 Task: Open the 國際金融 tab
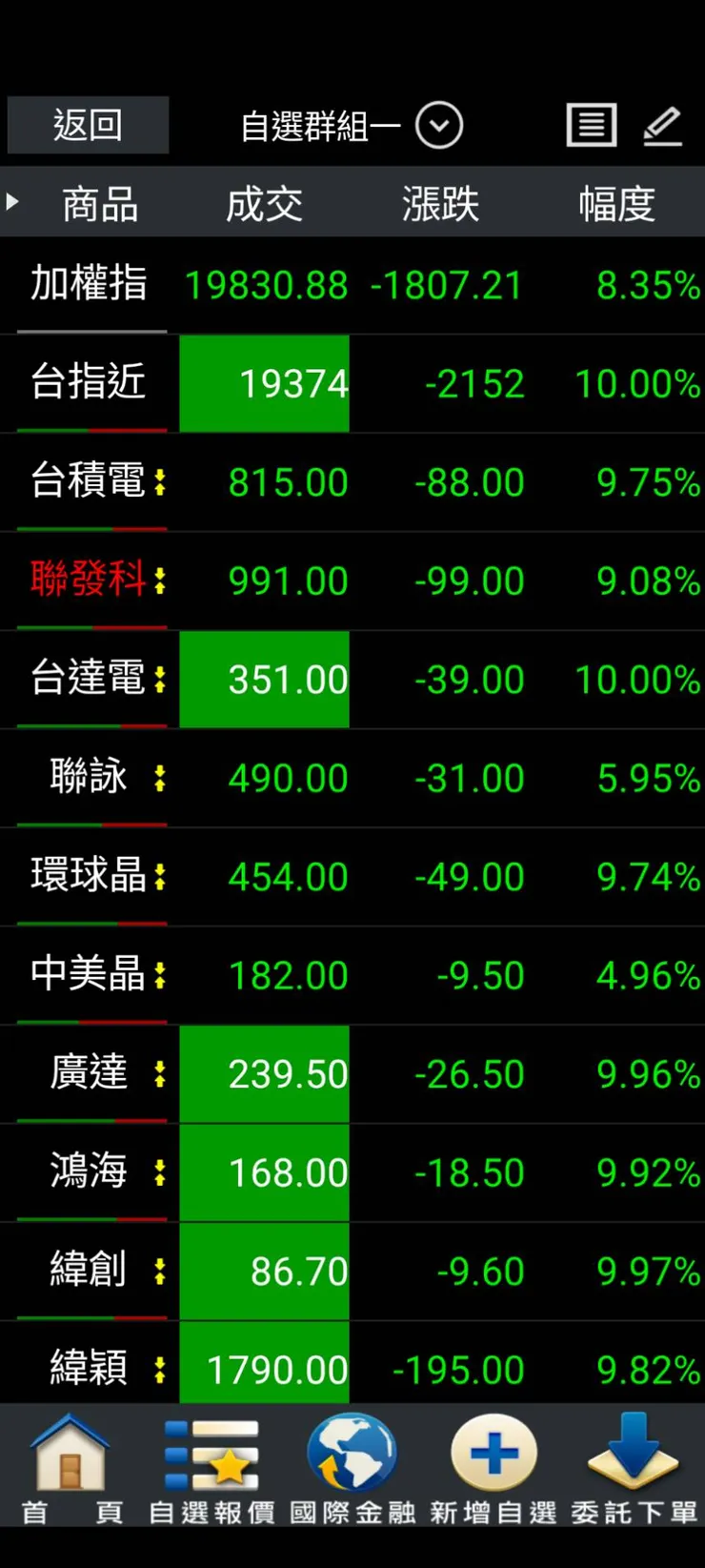point(352,1468)
